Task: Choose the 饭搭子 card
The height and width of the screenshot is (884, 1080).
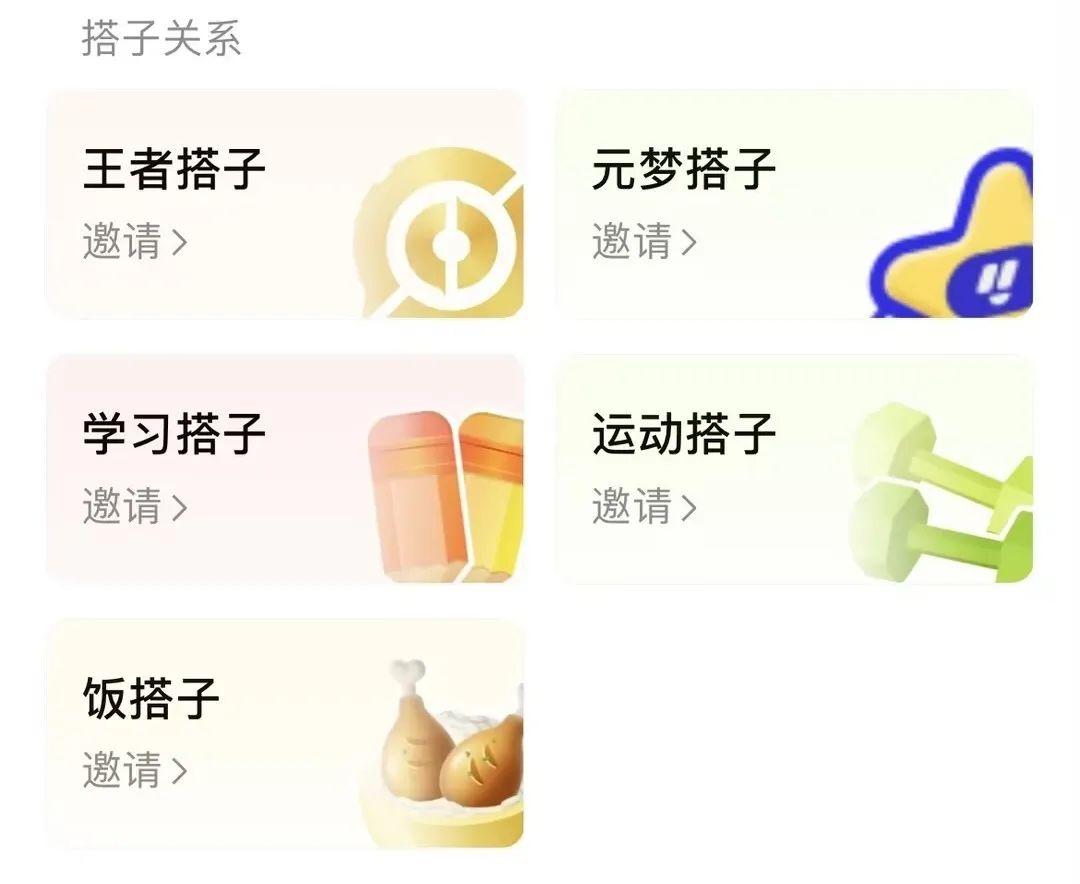Action: (285, 733)
